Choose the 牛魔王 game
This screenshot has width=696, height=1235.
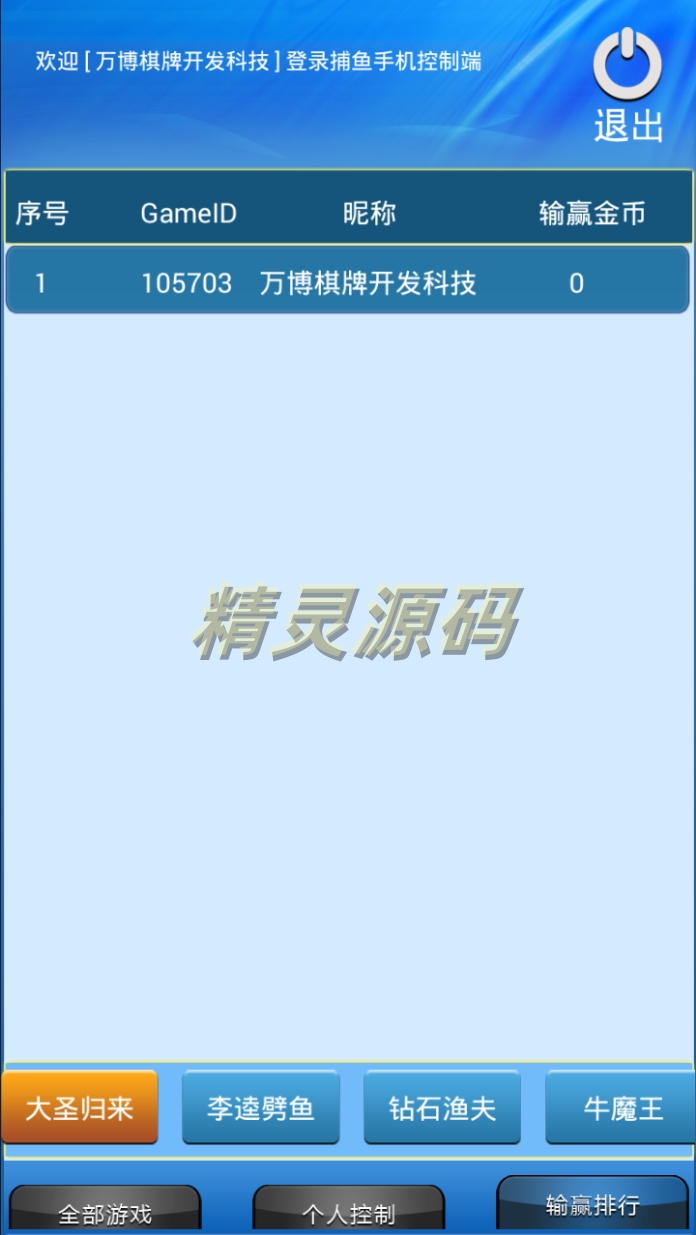click(x=621, y=1108)
